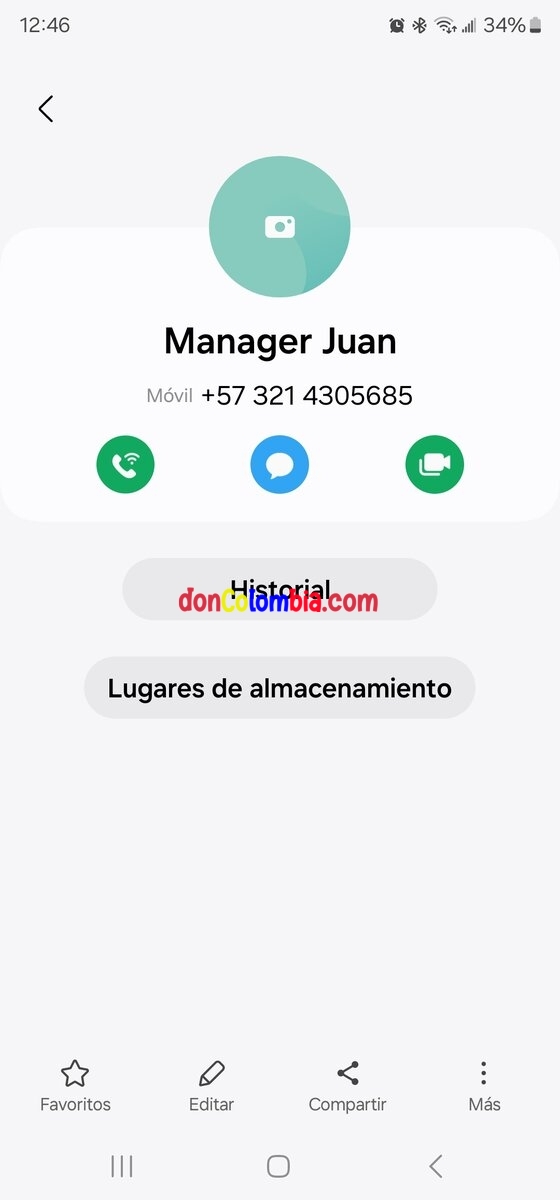Open the Más options menu
Viewport: 560px width, 1200px height.
(x=484, y=1087)
